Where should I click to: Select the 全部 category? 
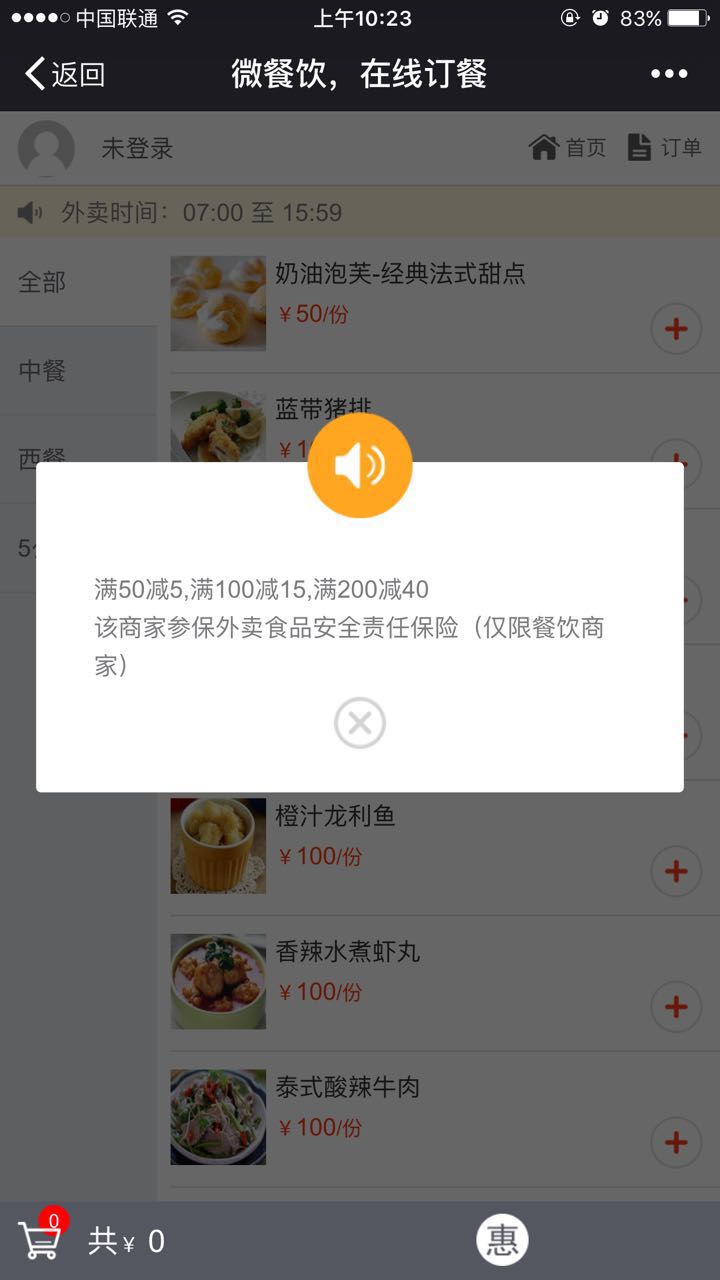pyautogui.click(x=42, y=282)
